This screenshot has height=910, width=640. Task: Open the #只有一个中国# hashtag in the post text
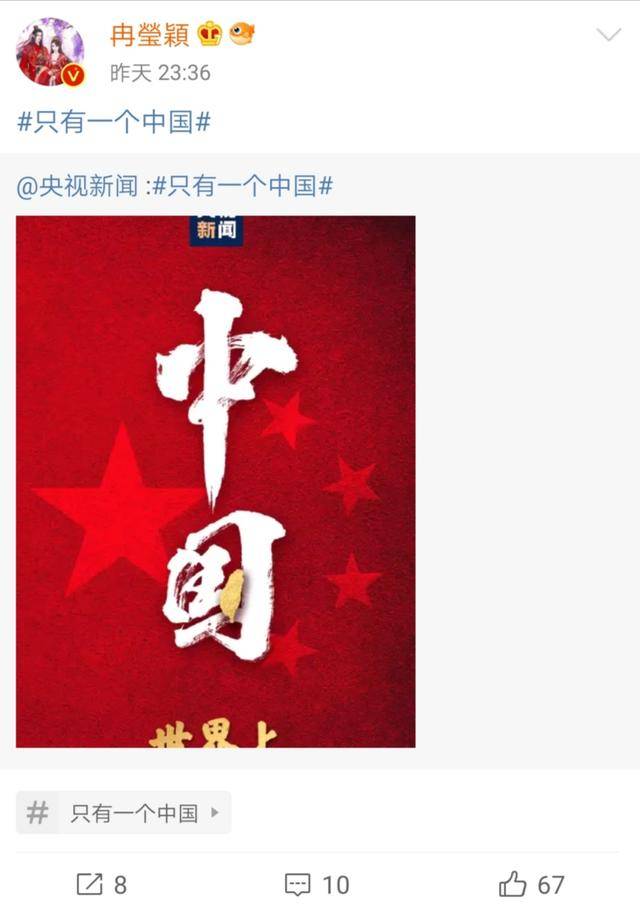point(115,121)
